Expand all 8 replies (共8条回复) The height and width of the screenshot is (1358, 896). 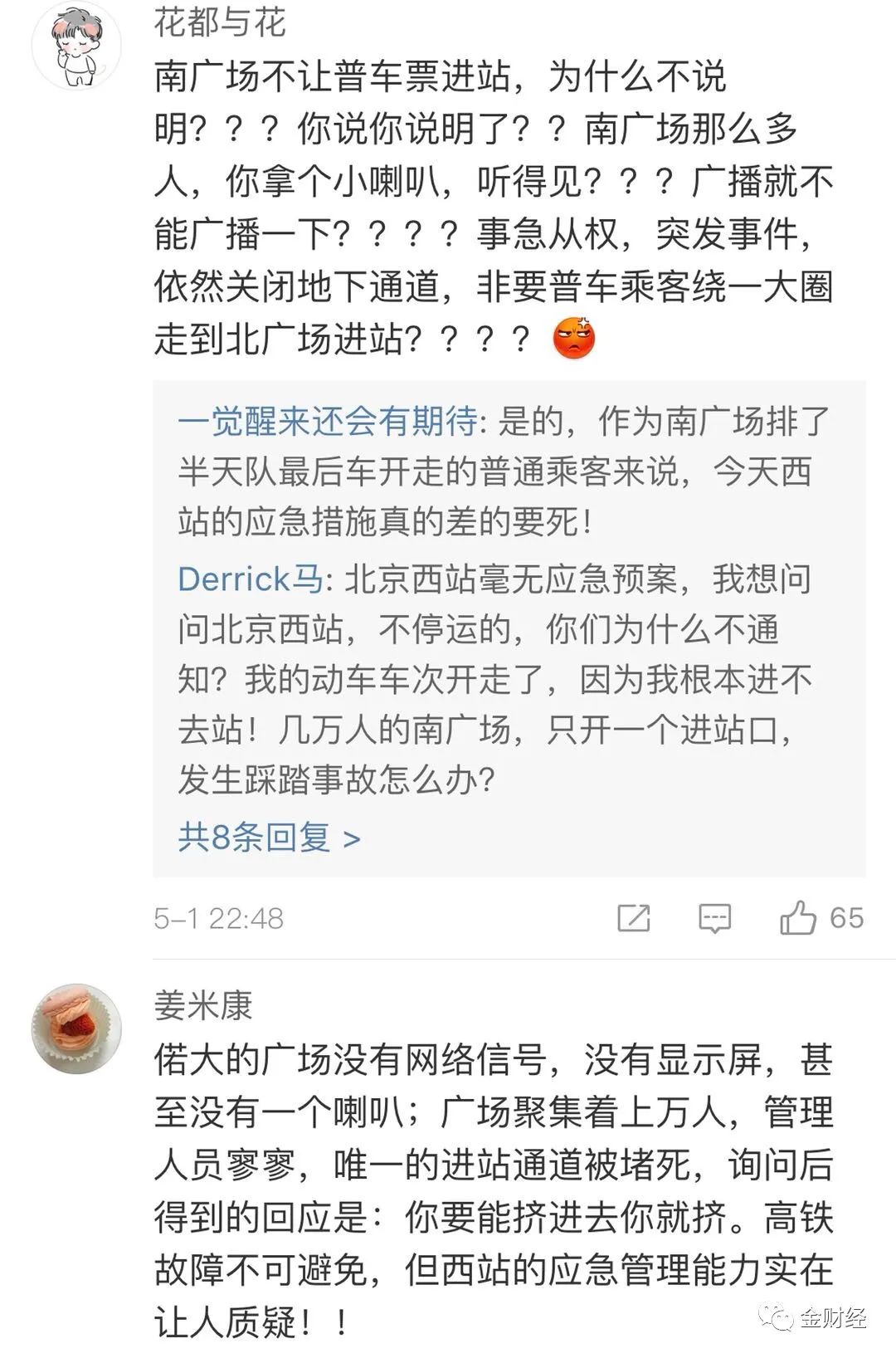(269, 837)
